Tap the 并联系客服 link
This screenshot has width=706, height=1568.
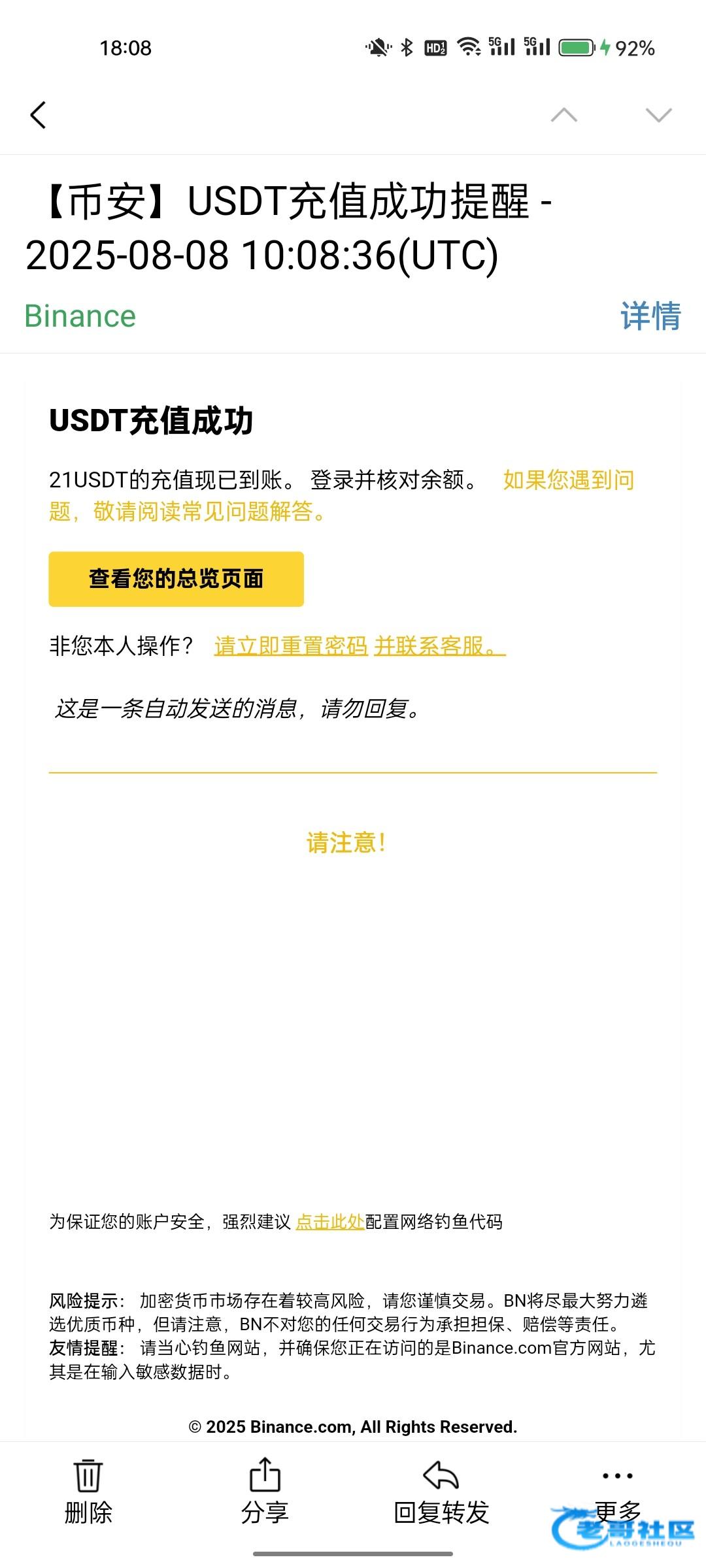(440, 645)
